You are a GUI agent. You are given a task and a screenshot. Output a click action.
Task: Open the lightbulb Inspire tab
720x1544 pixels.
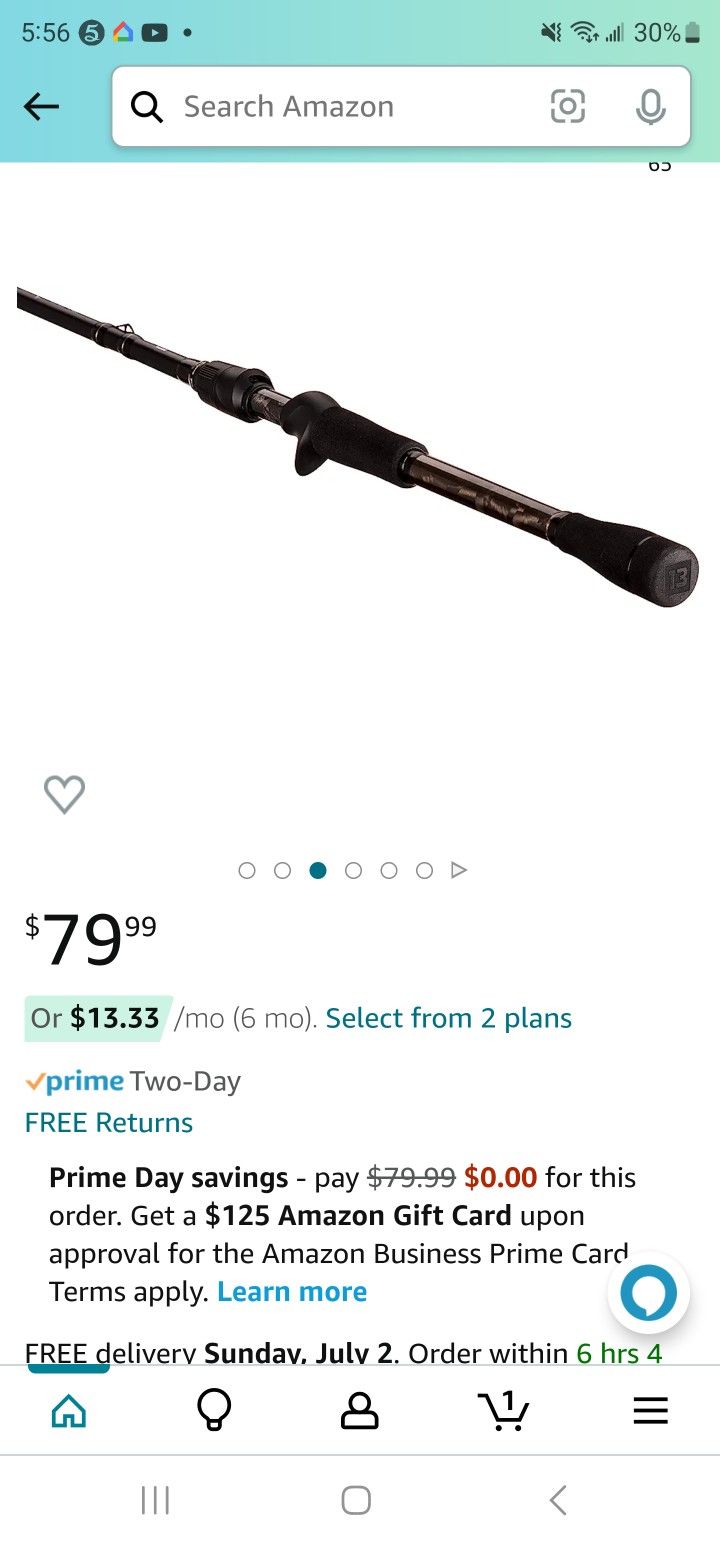[x=214, y=1410]
